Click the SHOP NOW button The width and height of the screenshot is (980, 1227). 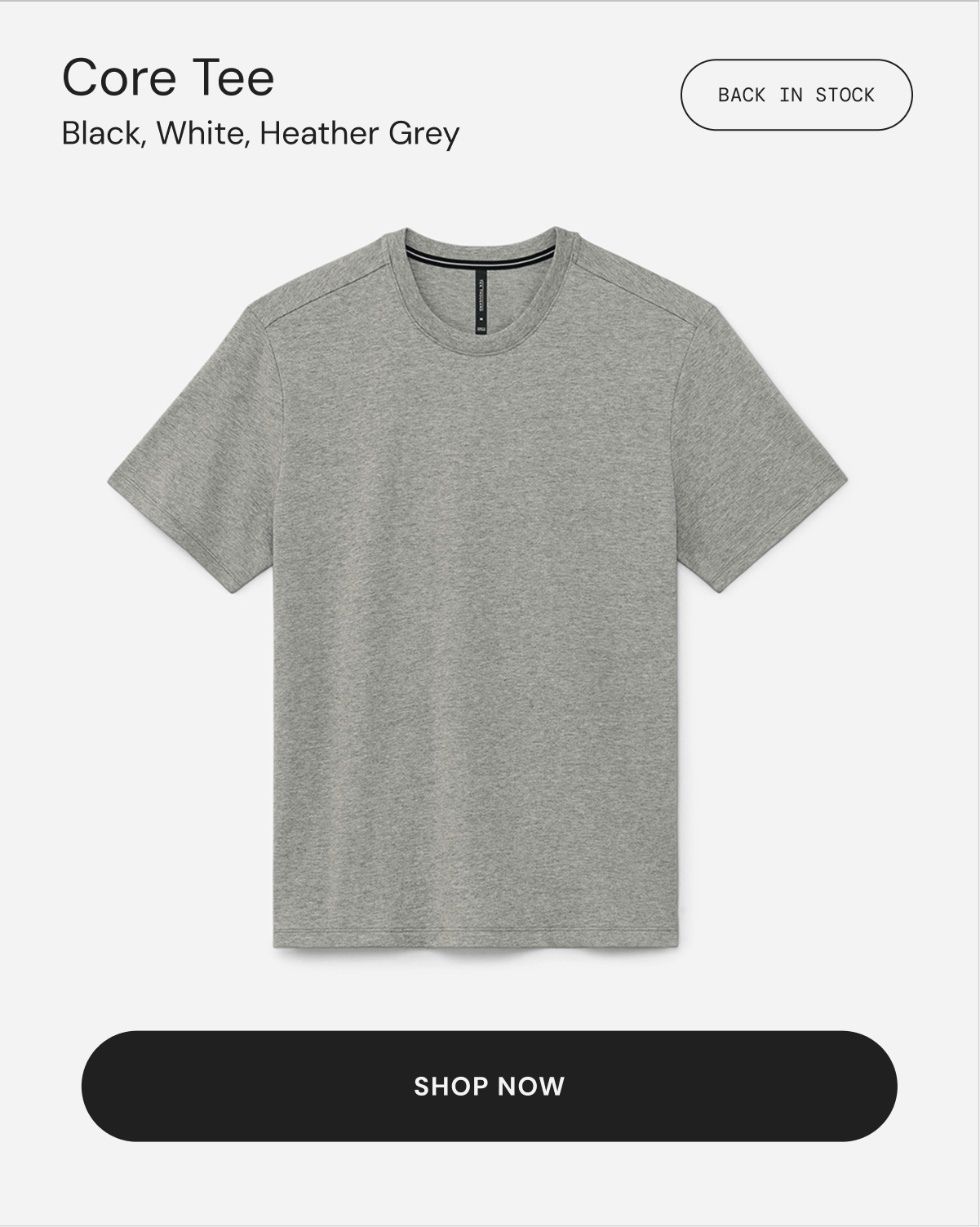coord(490,1087)
